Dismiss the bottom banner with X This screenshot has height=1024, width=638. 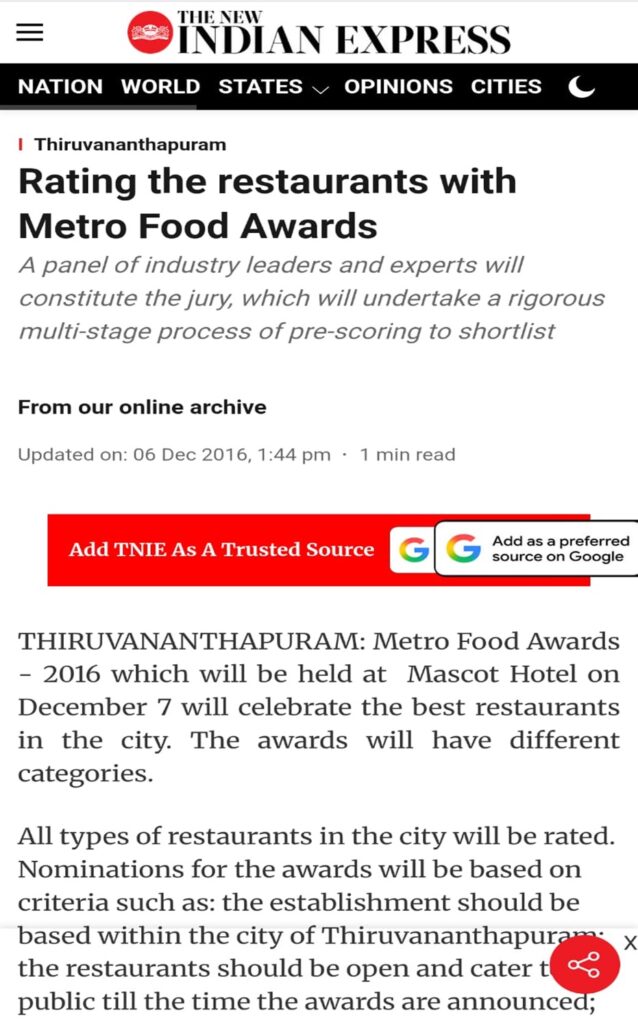tap(629, 943)
